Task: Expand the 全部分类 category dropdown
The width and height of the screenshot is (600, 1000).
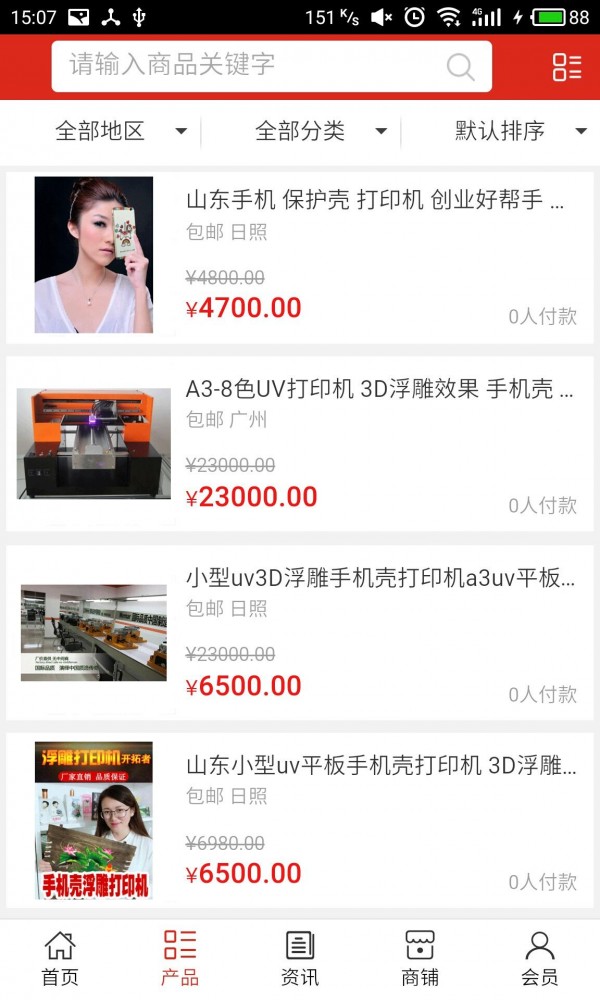Action: [320, 131]
